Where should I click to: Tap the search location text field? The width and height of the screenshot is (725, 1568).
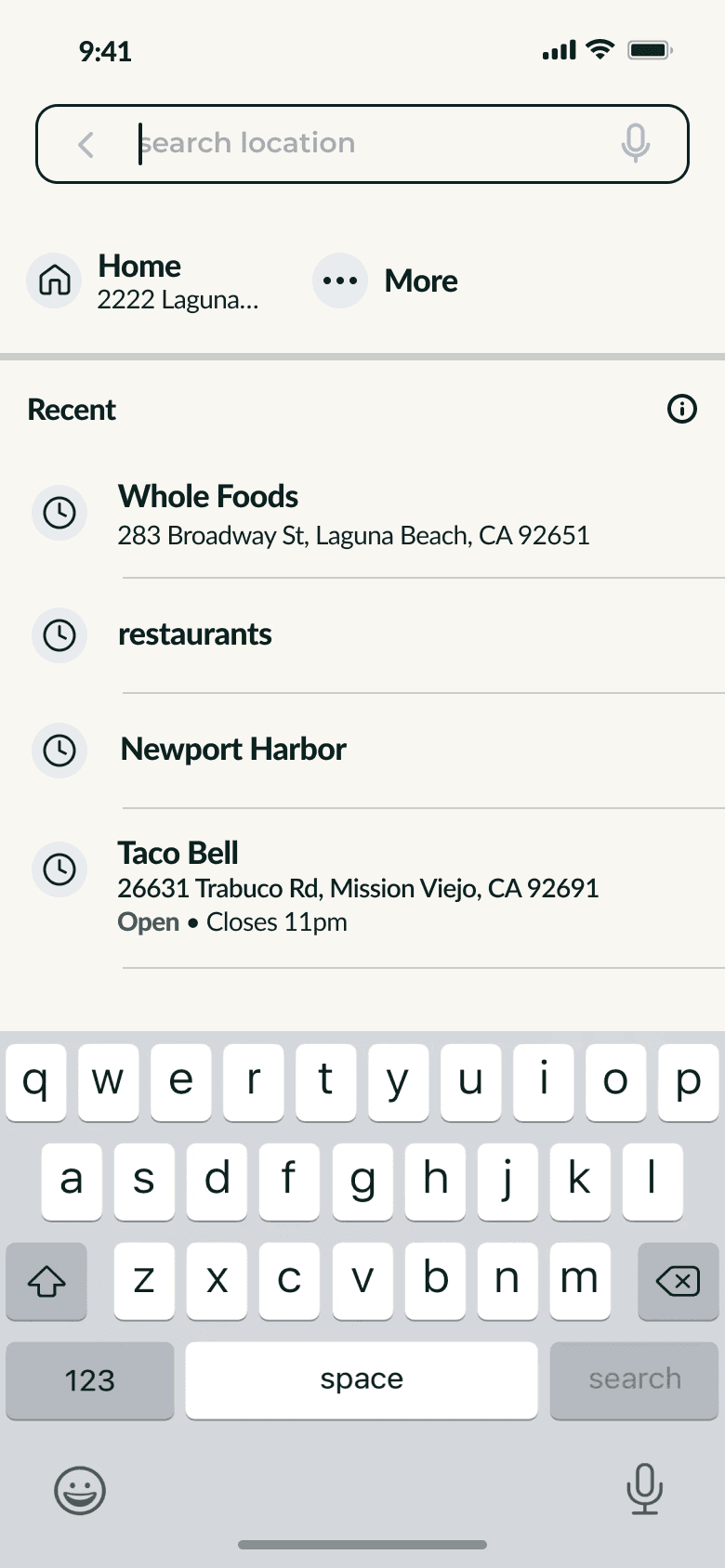(x=372, y=144)
